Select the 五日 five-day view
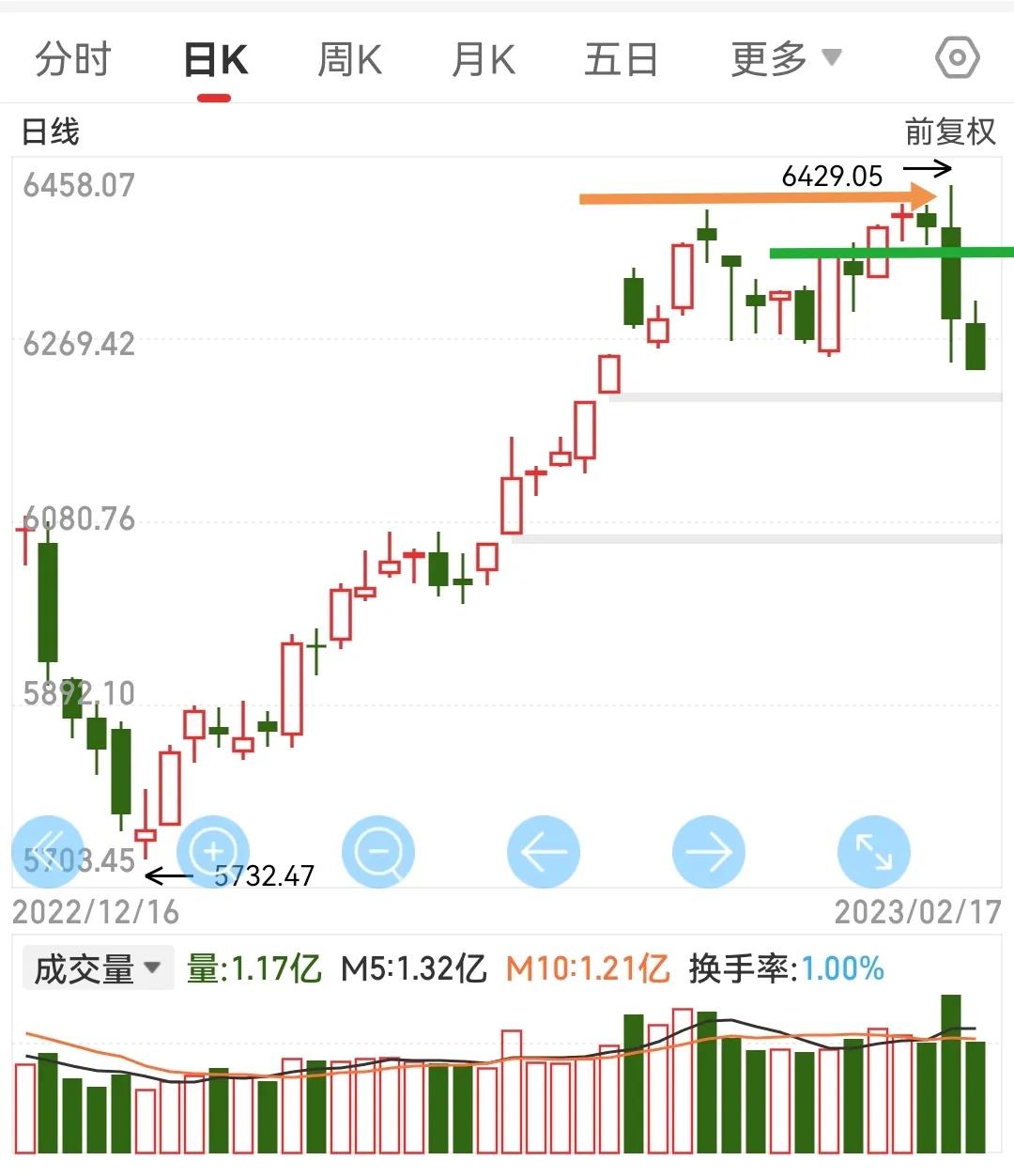The image size is (1014, 1176). pos(620,57)
